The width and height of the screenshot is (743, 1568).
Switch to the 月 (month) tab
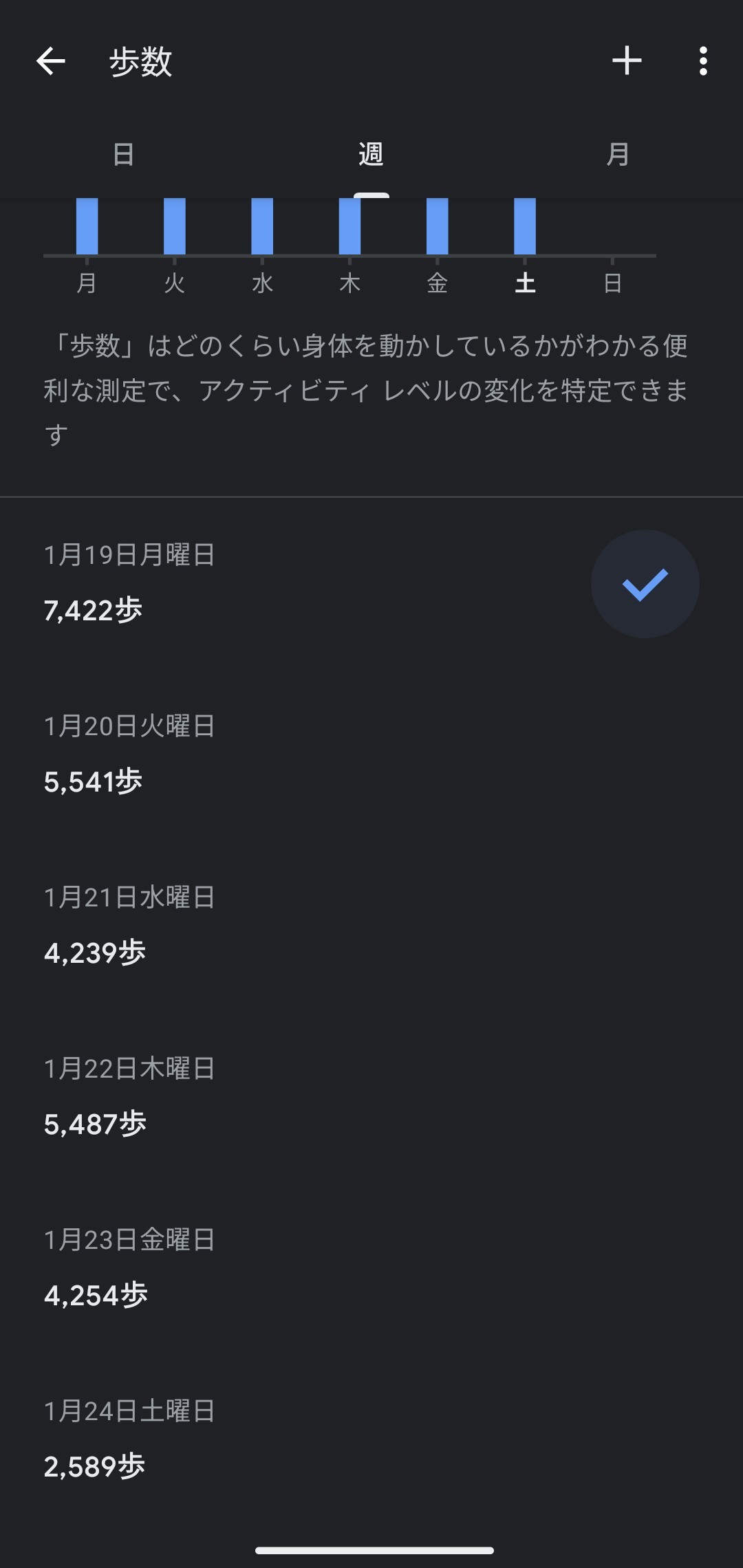618,154
